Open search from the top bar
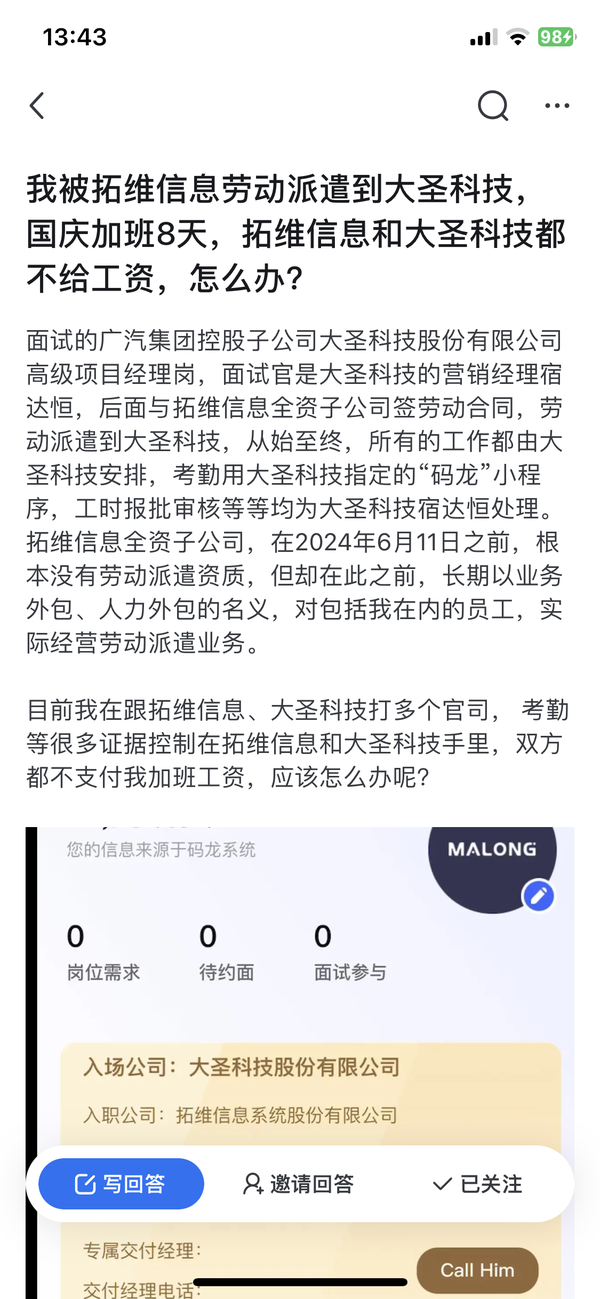Viewport: 600px width, 1299px height. [493, 105]
